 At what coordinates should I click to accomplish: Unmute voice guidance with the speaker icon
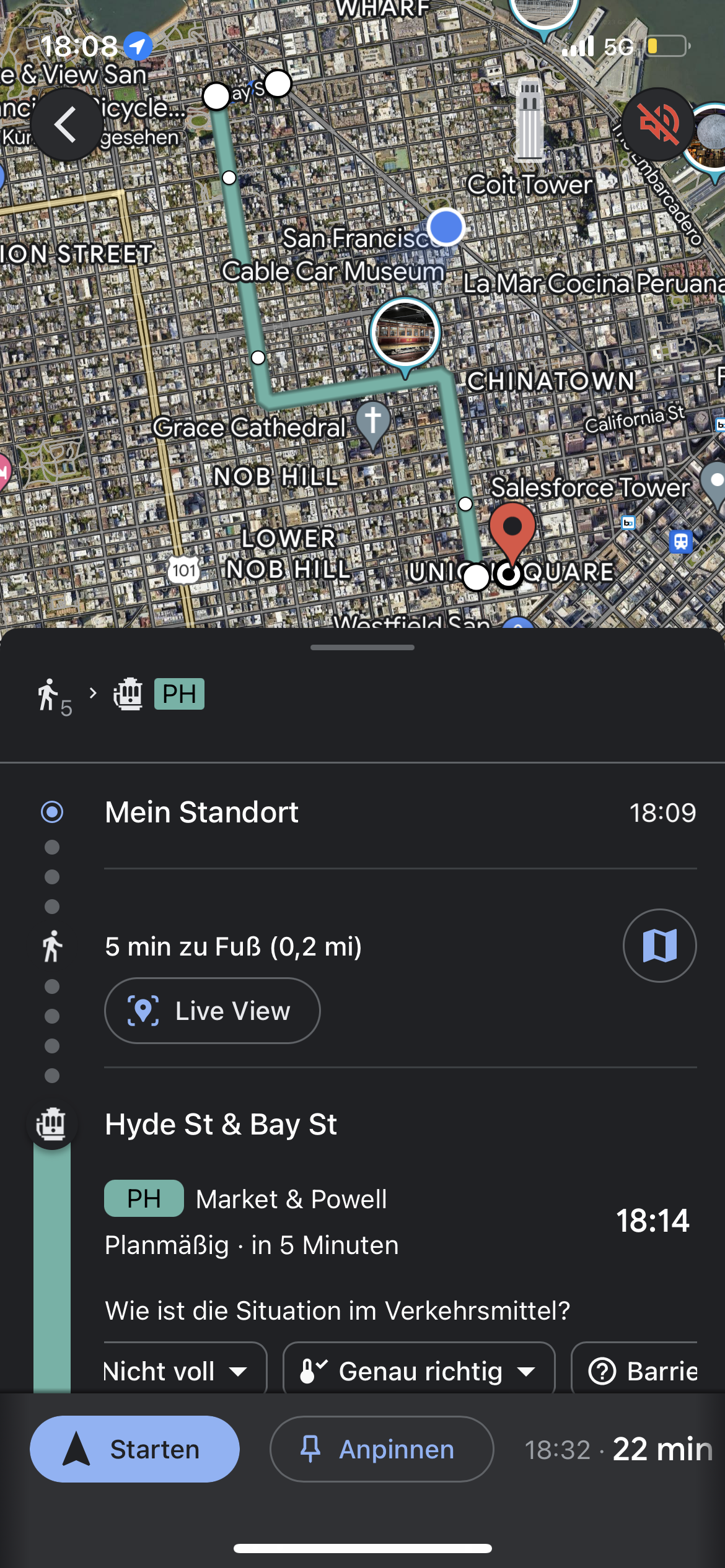click(x=658, y=124)
